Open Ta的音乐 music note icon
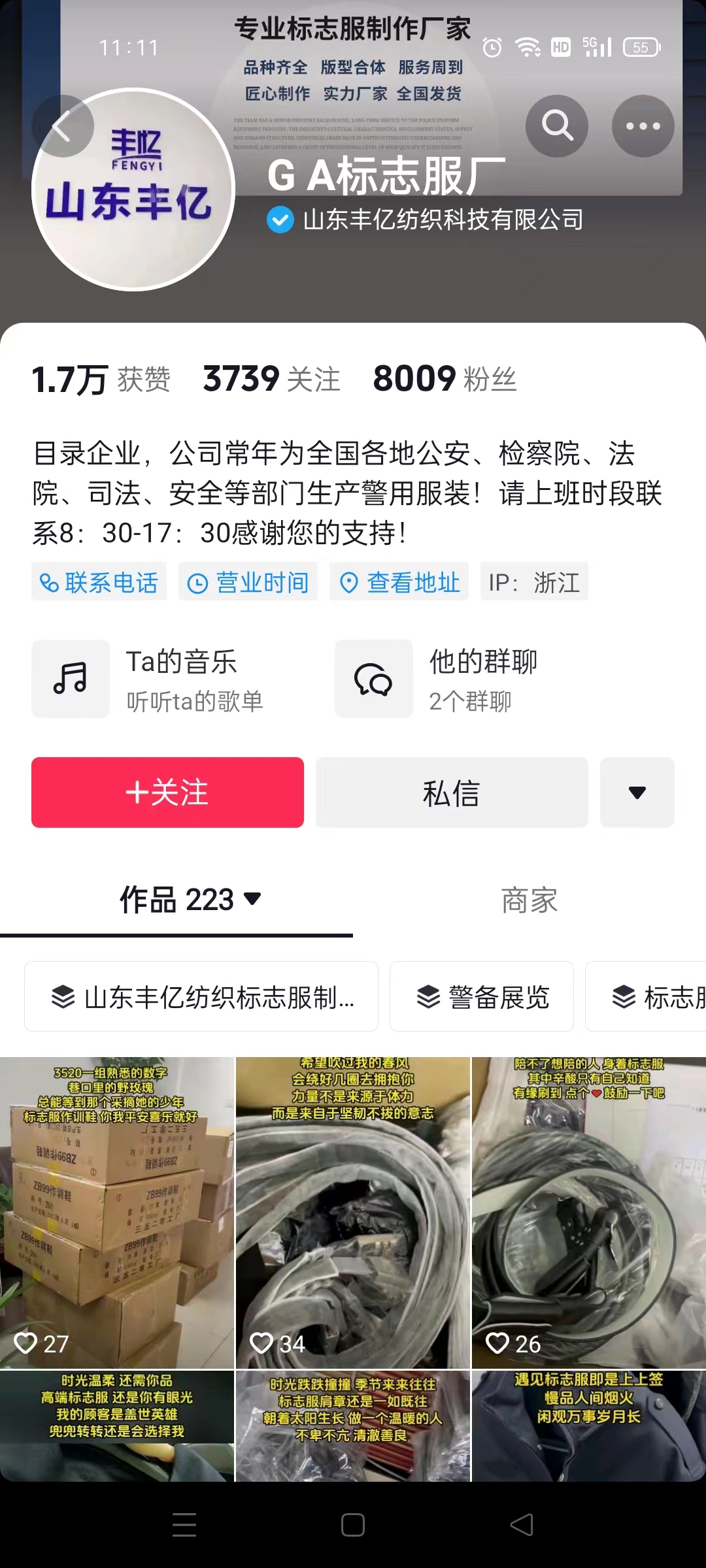The image size is (706, 1568). click(x=70, y=678)
